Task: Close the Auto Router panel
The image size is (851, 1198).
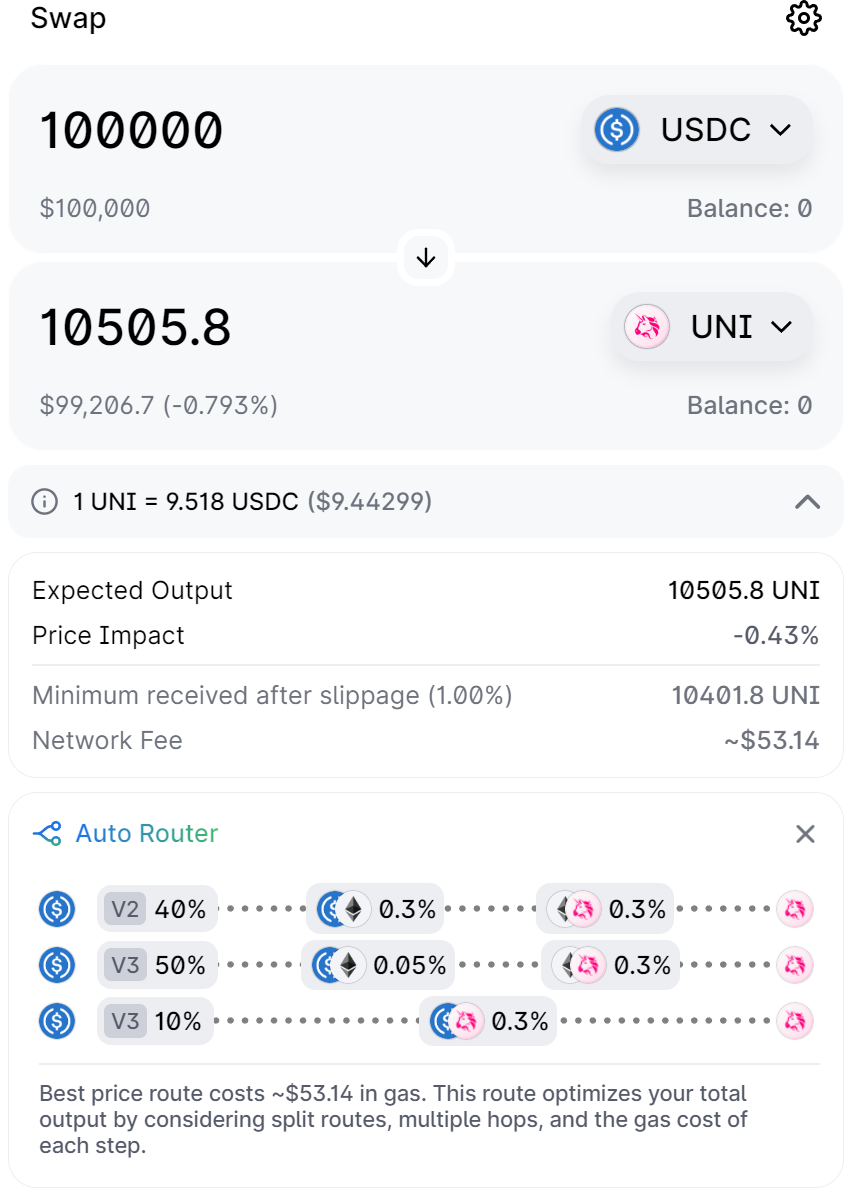Action: [x=805, y=834]
